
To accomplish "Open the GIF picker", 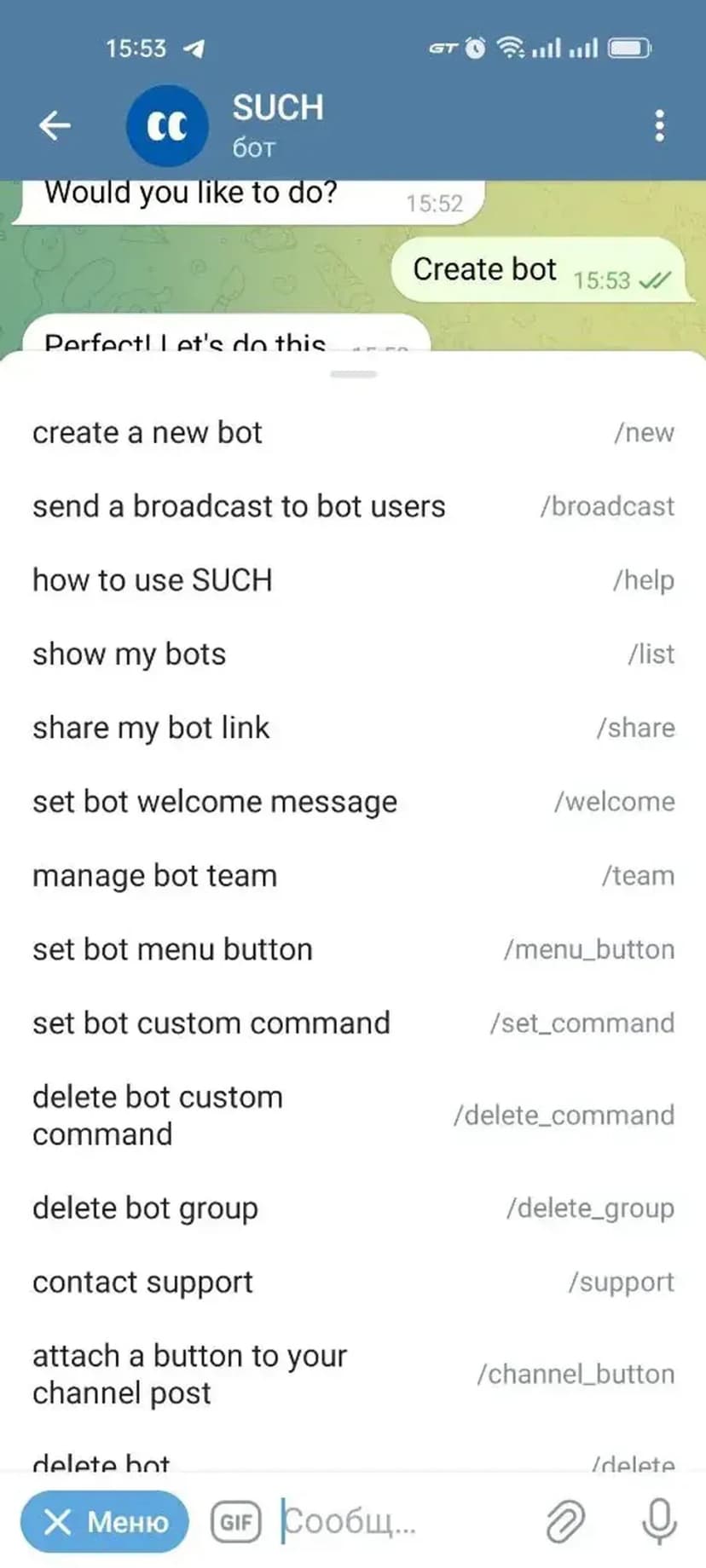I will (235, 1521).
